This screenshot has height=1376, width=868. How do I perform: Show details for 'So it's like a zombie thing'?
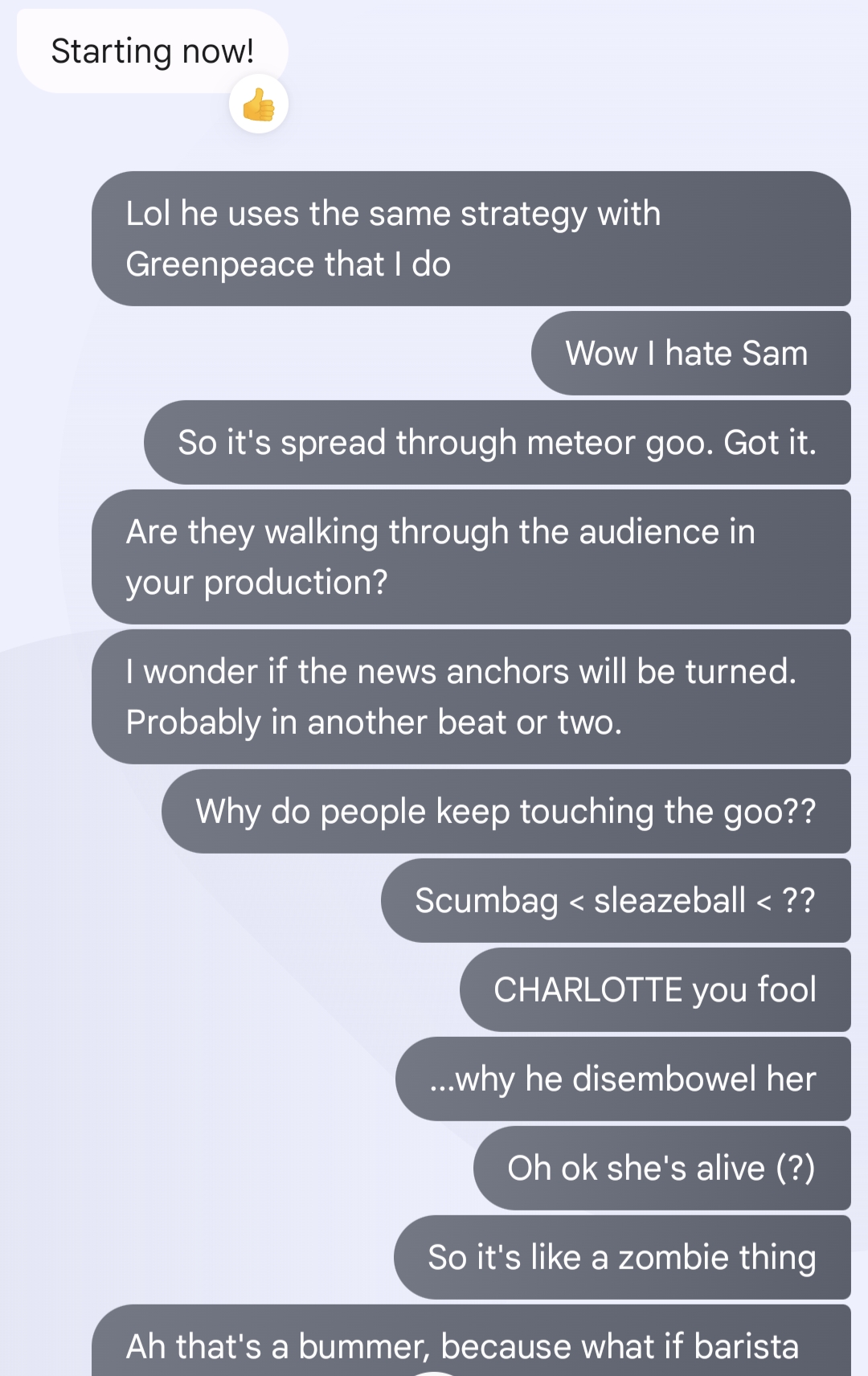[621, 1257]
